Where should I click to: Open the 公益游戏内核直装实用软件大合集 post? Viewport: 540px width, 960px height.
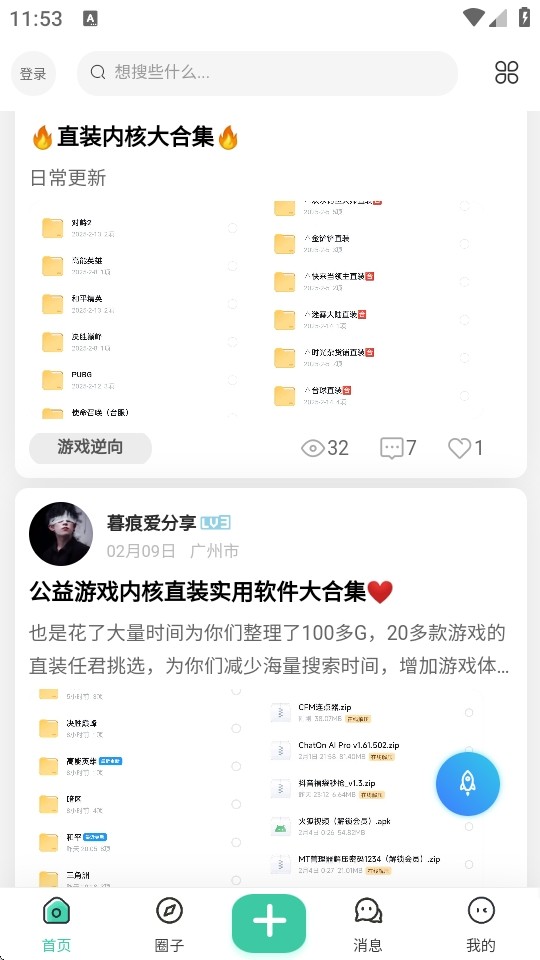[x=211, y=592]
